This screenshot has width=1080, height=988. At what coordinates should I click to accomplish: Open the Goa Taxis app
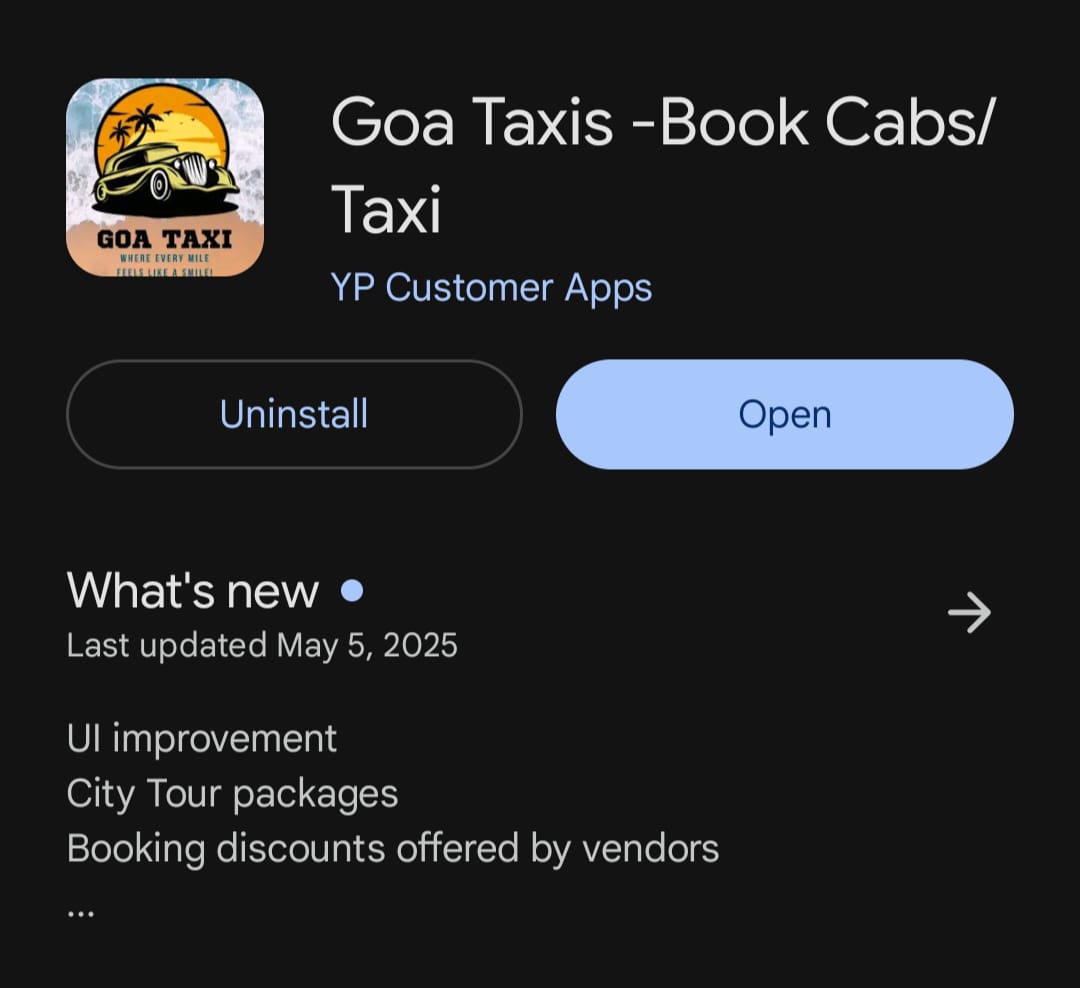click(784, 414)
